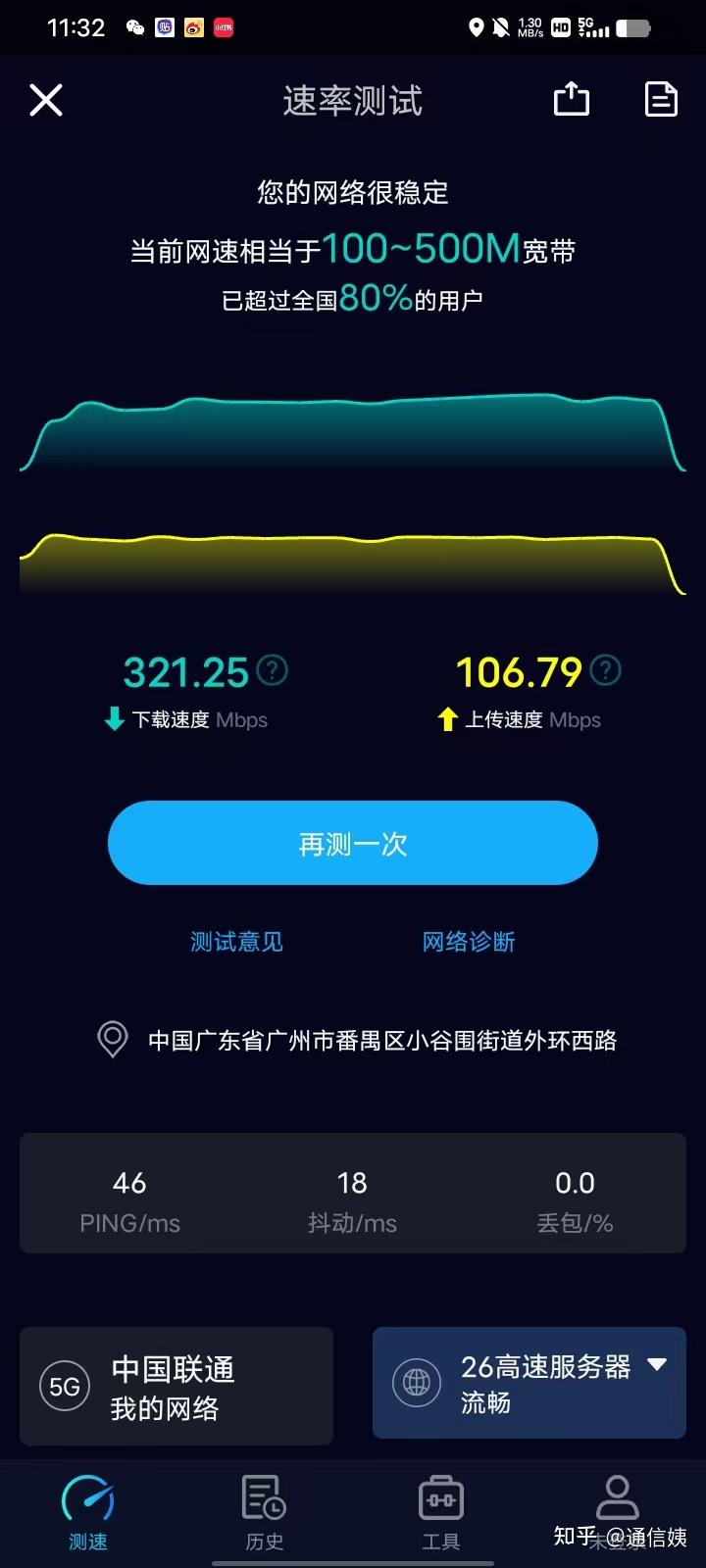Open the test report document icon
This screenshot has height=1568, width=706.
pos(662,99)
